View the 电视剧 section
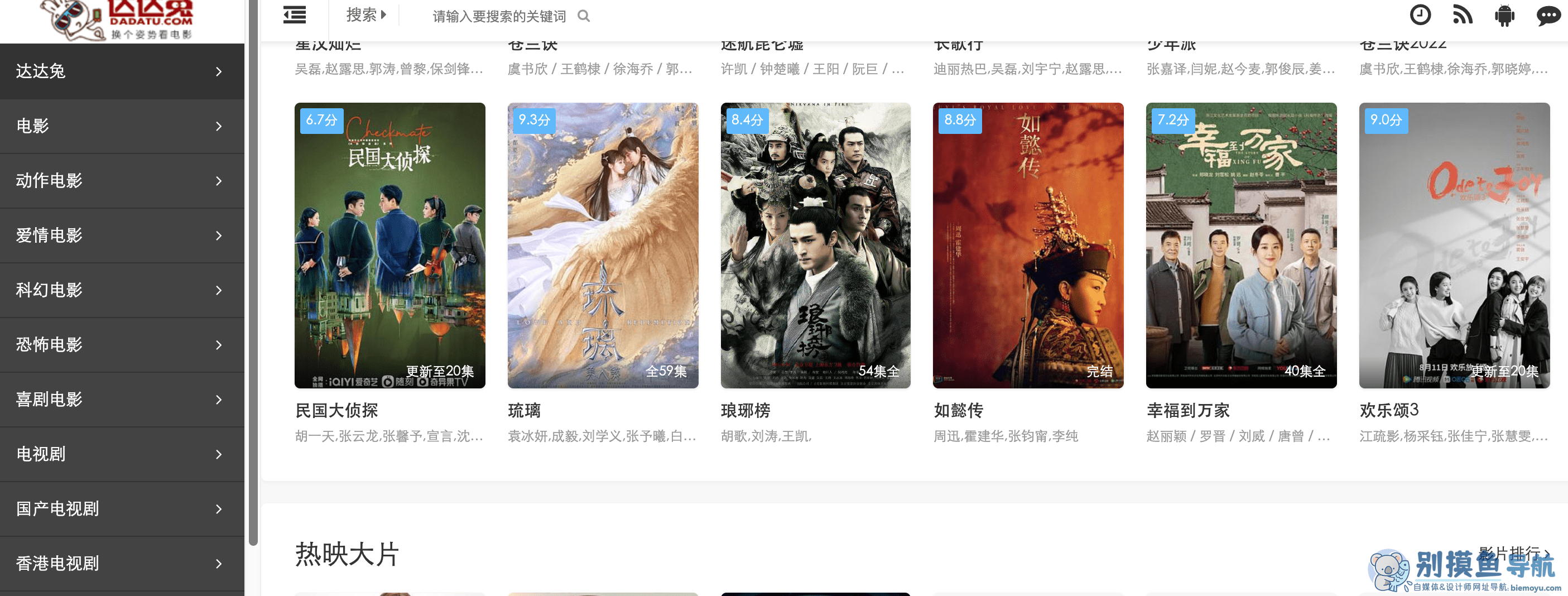 pos(122,454)
